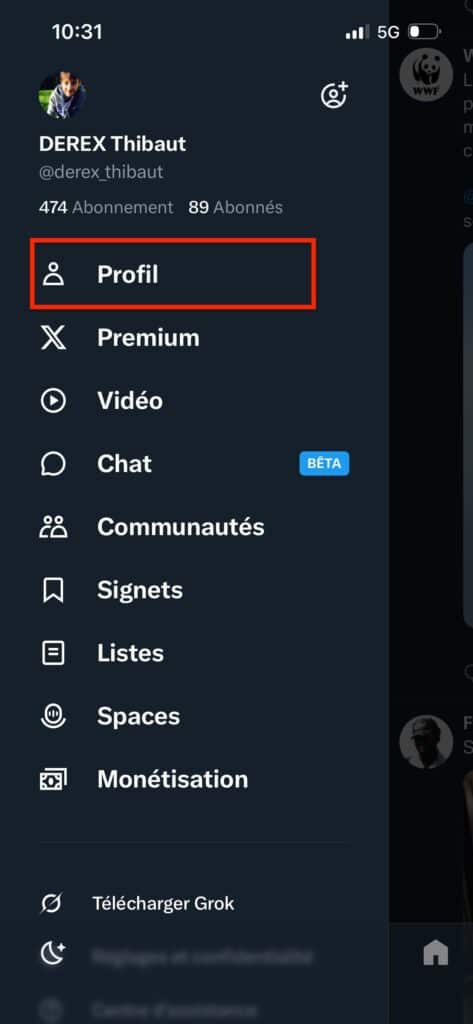Go to Spaces
Screen dimensions: 473x1024
(x=194, y=716)
